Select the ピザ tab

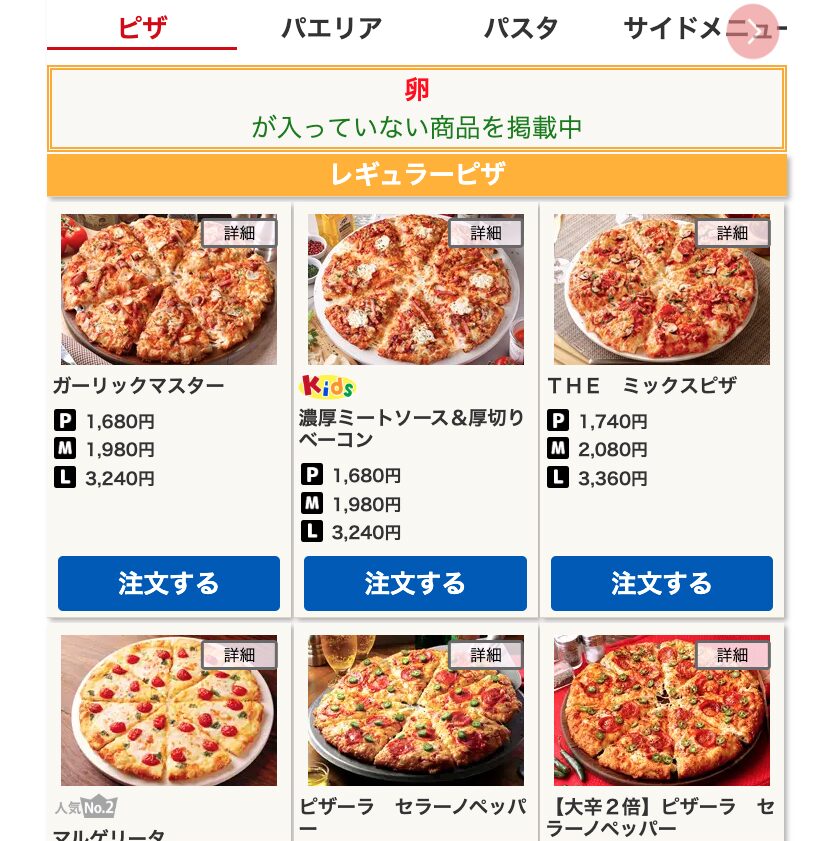tap(142, 28)
